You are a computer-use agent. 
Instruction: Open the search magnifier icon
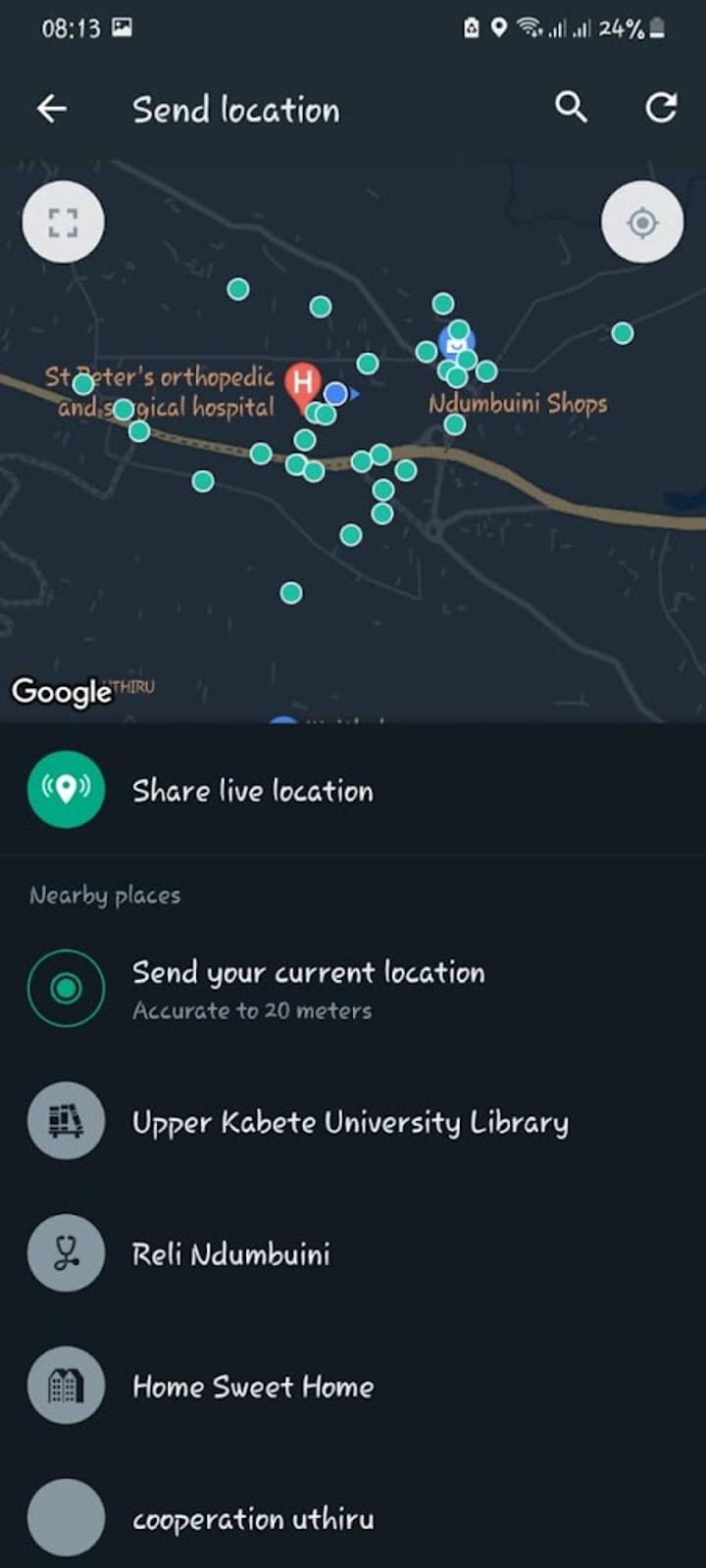coord(571,108)
